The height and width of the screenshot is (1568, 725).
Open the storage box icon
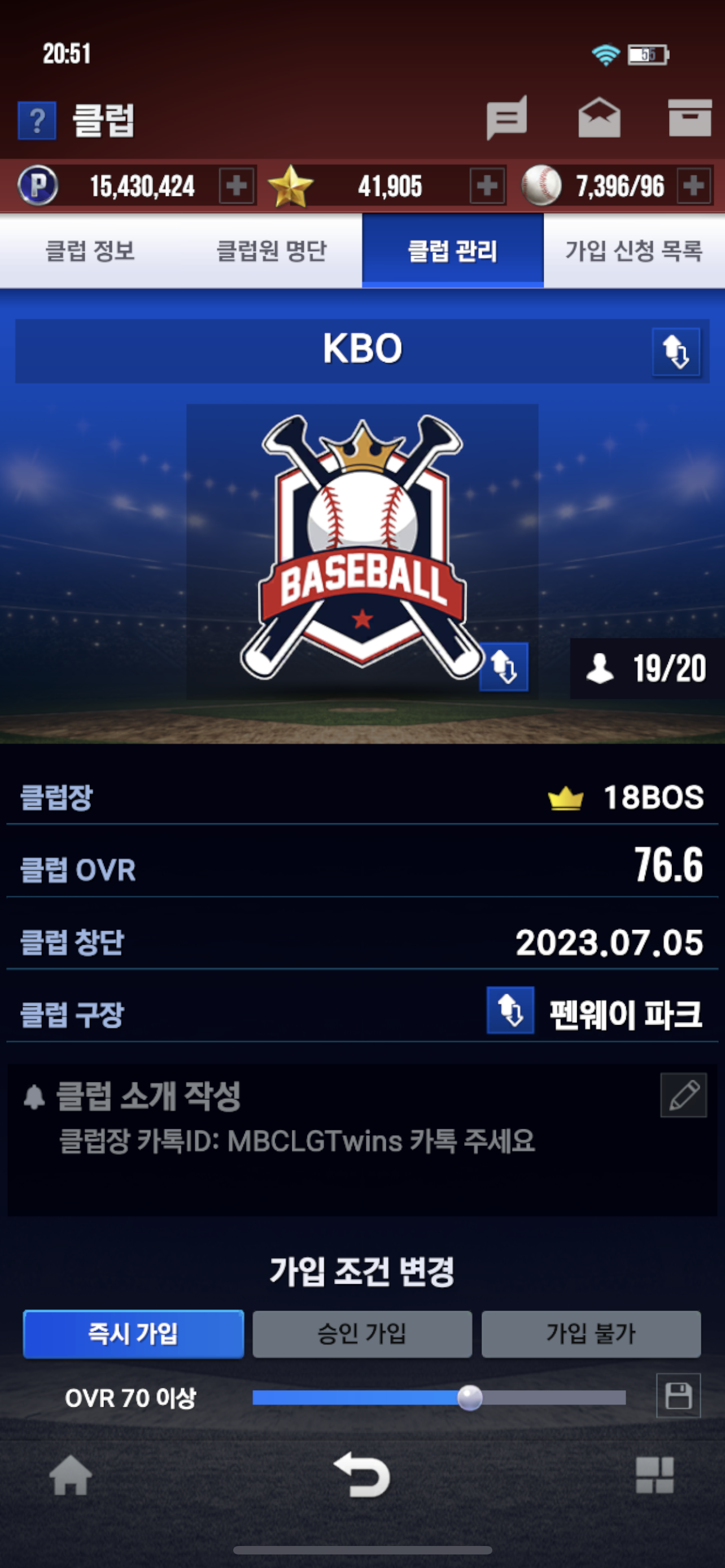tap(689, 118)
